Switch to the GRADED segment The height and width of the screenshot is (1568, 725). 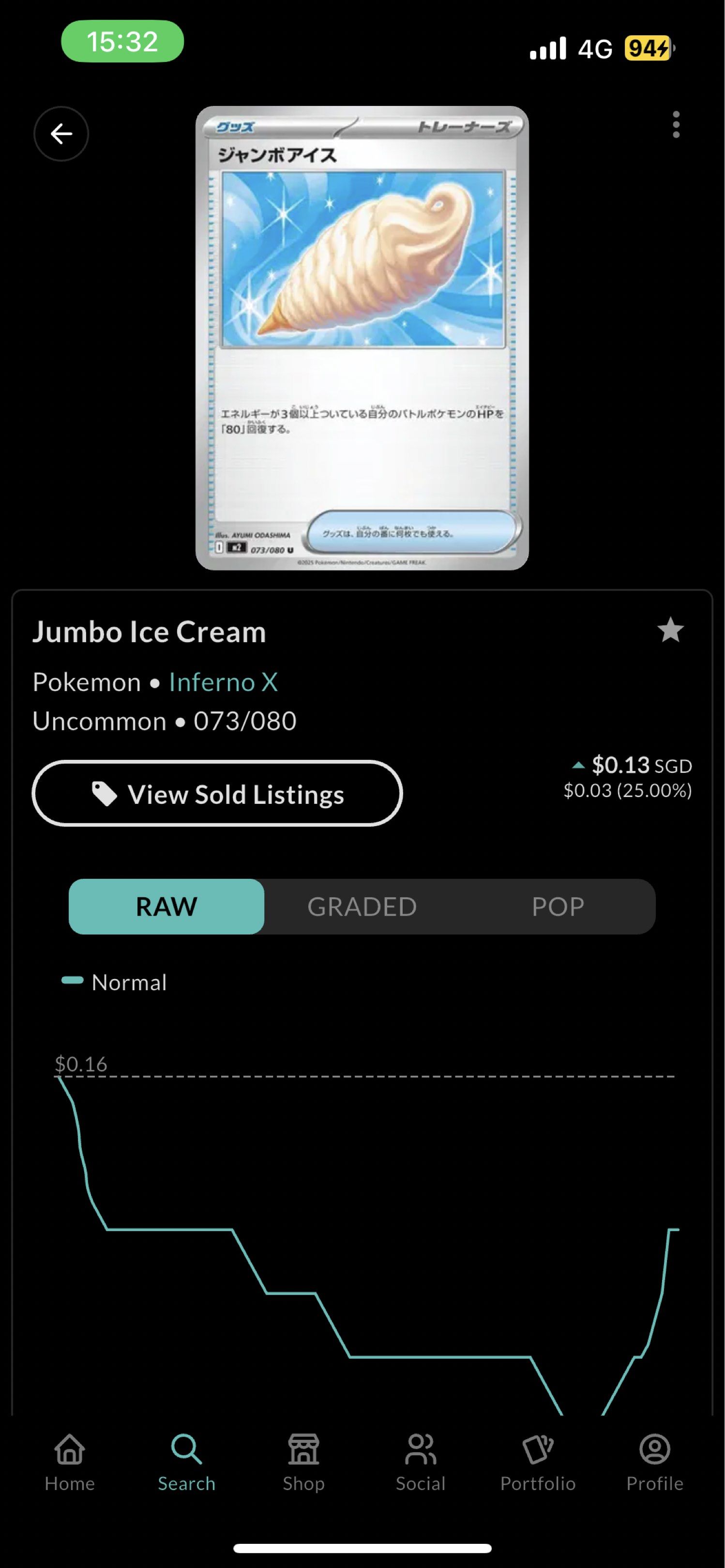pyautogui.click(x=362, y=906)
